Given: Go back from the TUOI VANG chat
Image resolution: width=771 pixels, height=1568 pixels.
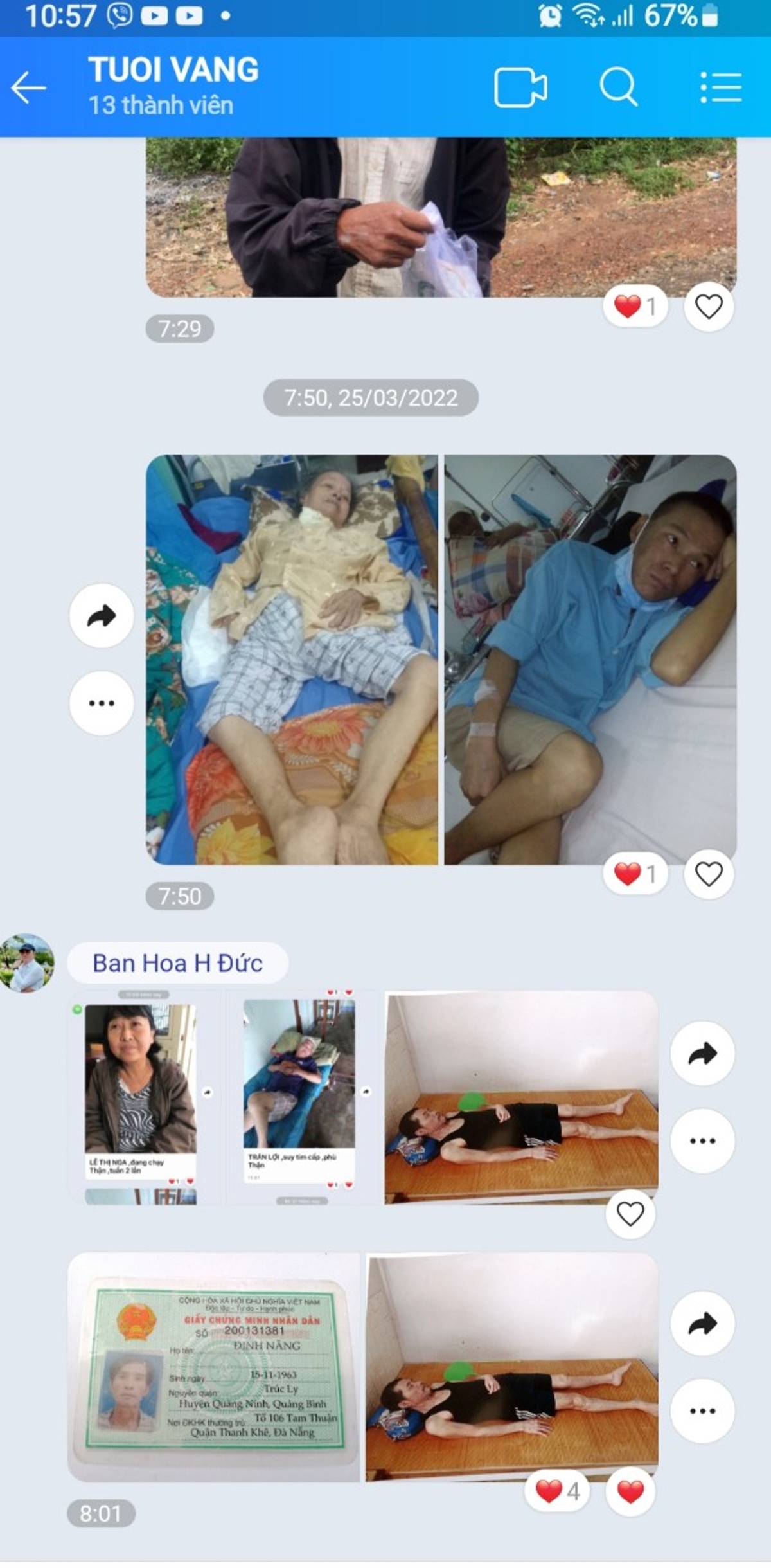Looking at the screenshot, I should pyautogui.click(x=29, y=87).
